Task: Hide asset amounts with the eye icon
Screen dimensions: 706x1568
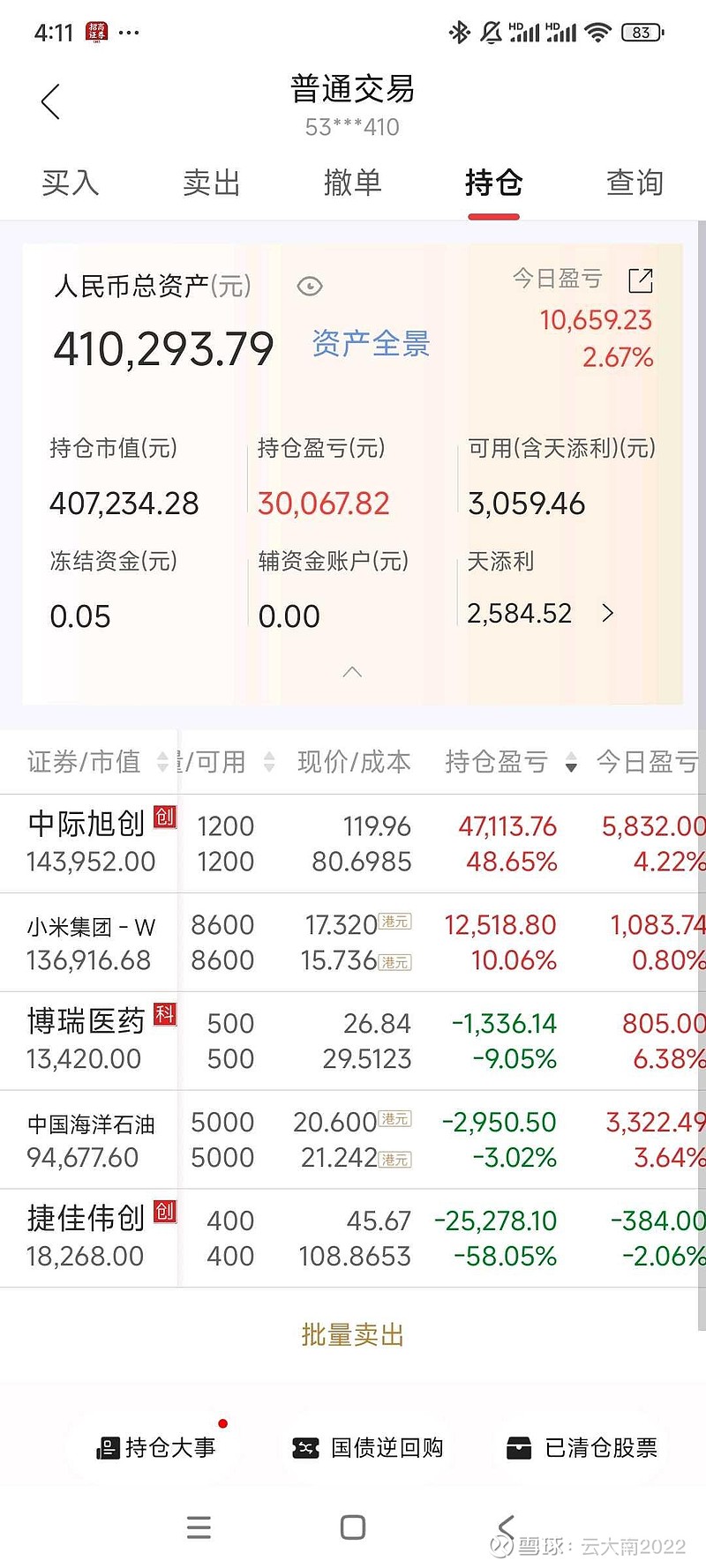Action: [310, 287]
